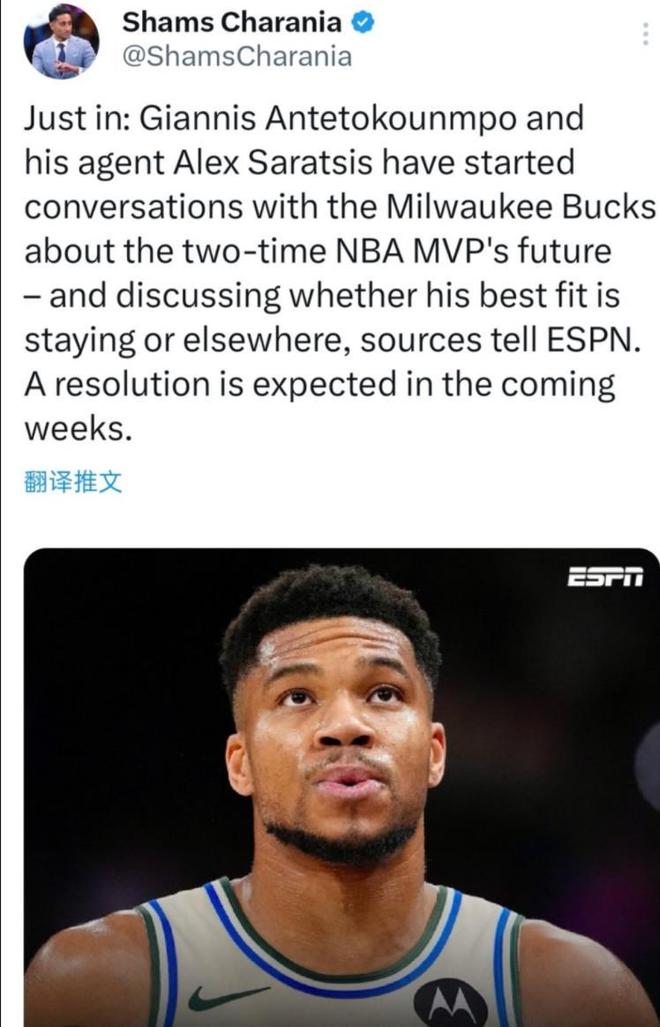Tap the 翻译推文 translate tweet link
660x1027 pixels.
tap(72, 484)
